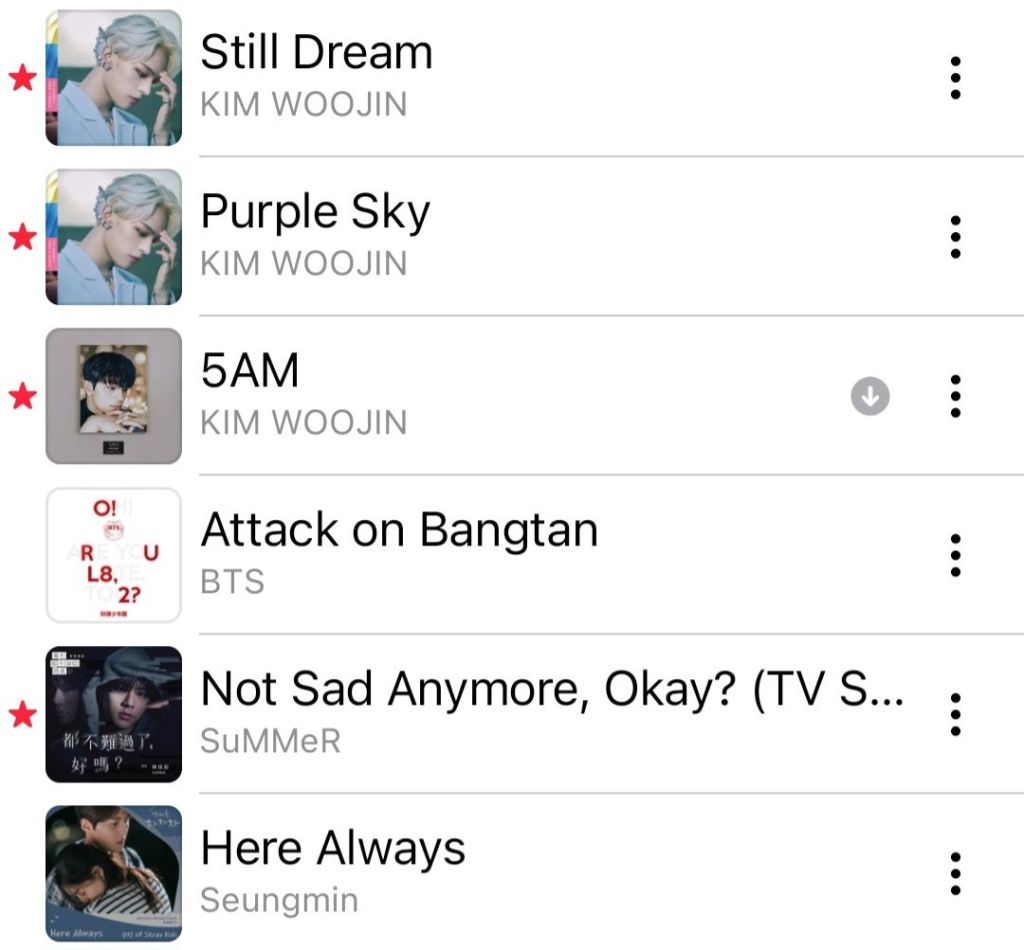Open the three-dot menu for 5AM

coord(956,397)
